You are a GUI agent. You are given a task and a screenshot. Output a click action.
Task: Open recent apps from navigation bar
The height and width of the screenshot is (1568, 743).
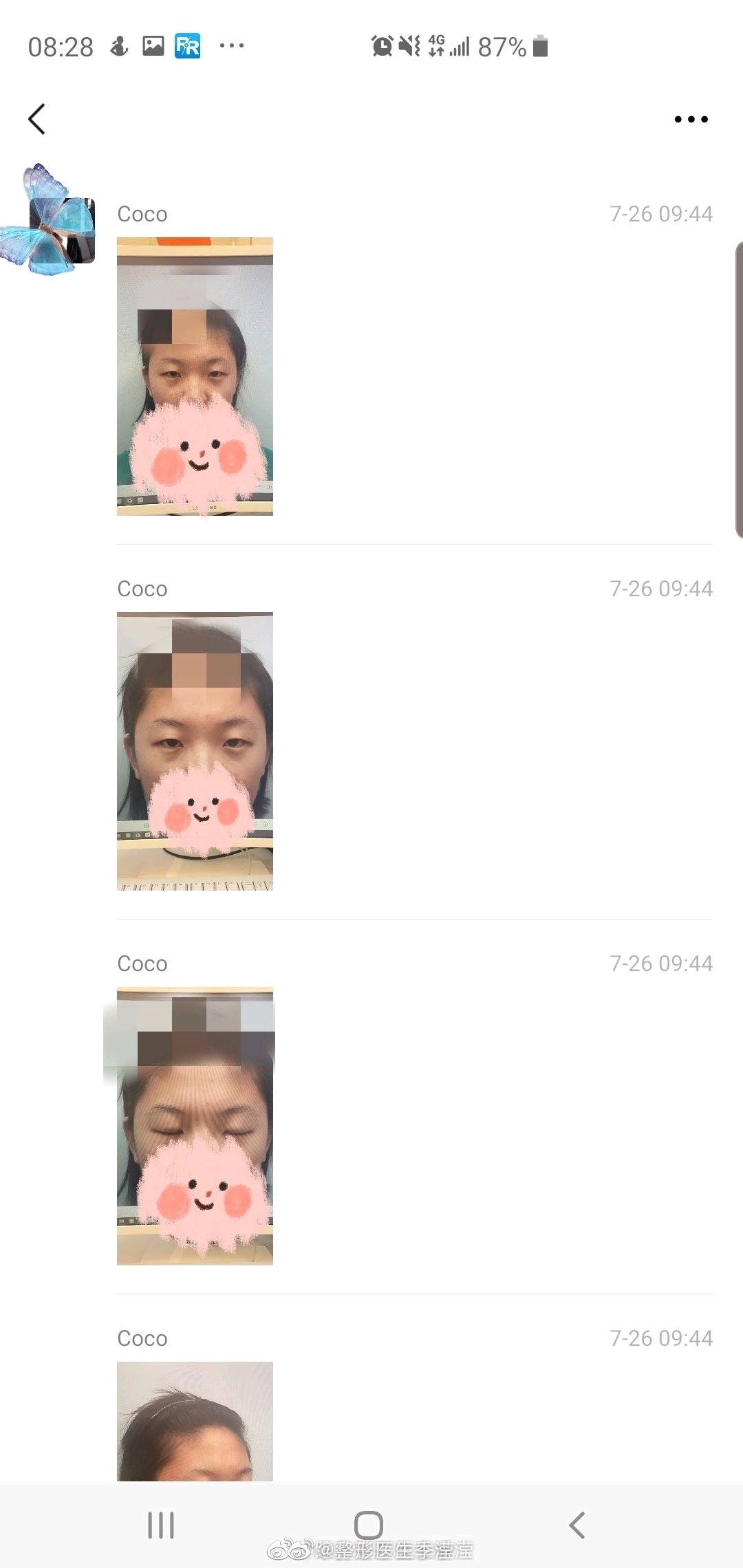(161, 1525)
